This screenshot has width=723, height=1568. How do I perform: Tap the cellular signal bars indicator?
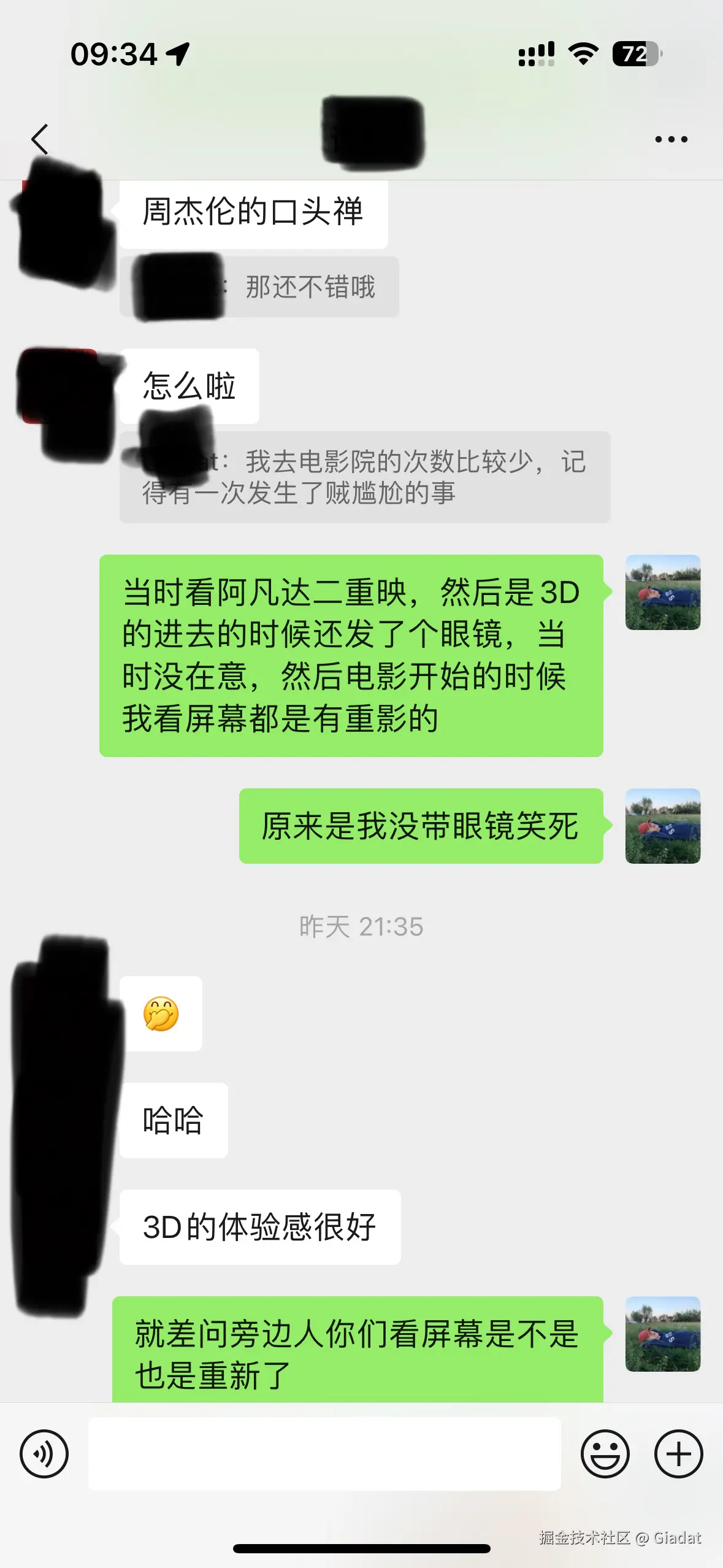click(536, 55)
